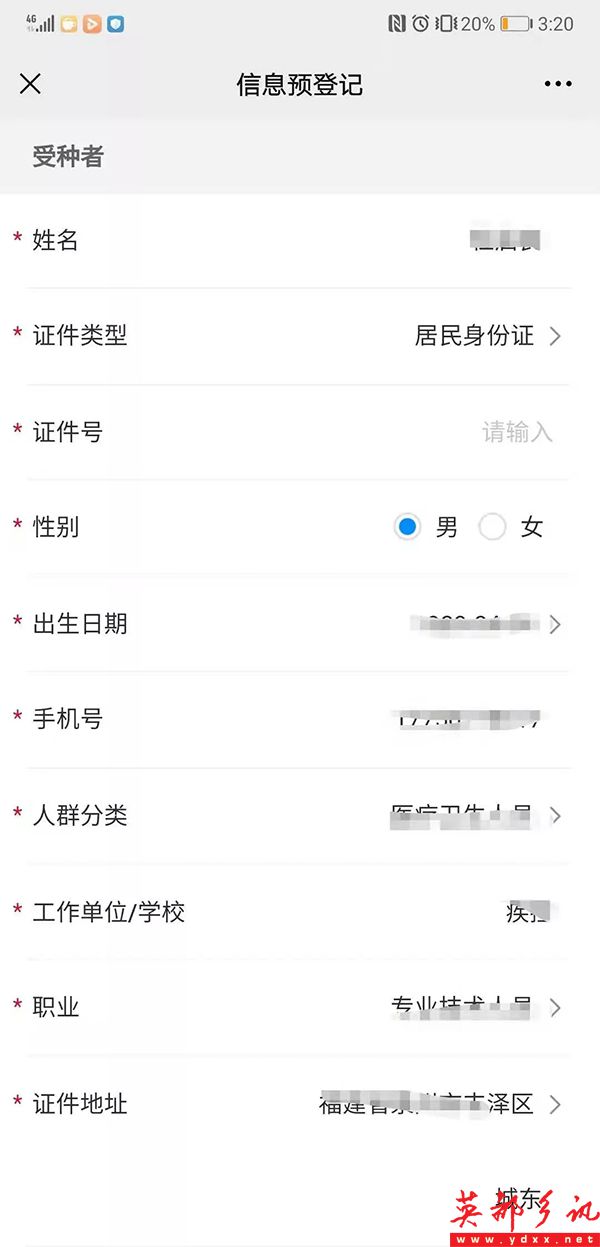Close the 信息预登记 page

pyautogui.click(x=30, y=84)
